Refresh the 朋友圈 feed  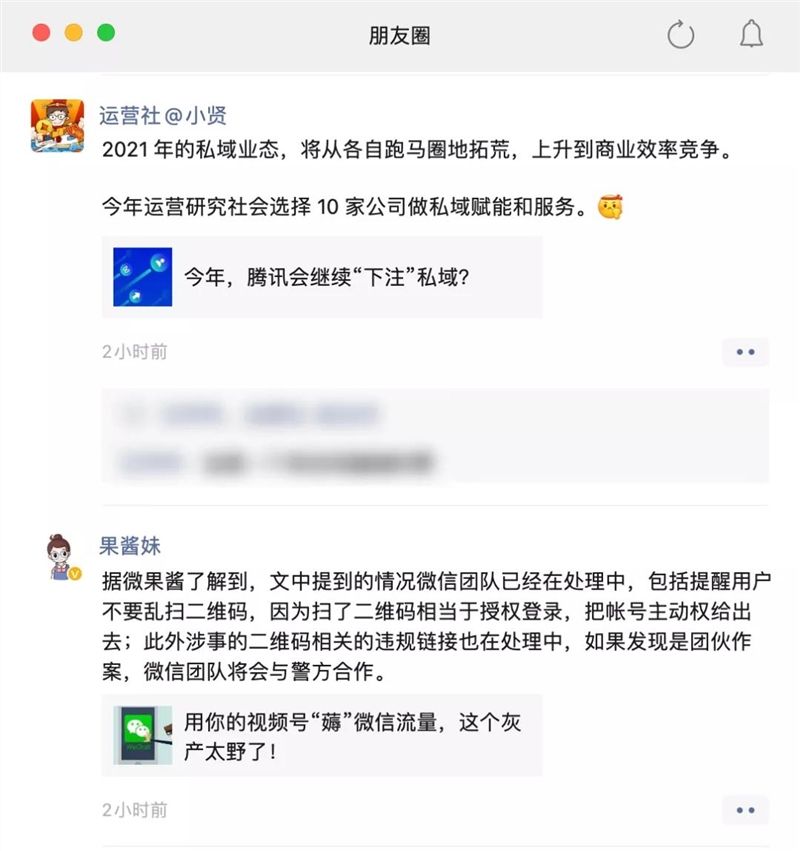point(680,36)
